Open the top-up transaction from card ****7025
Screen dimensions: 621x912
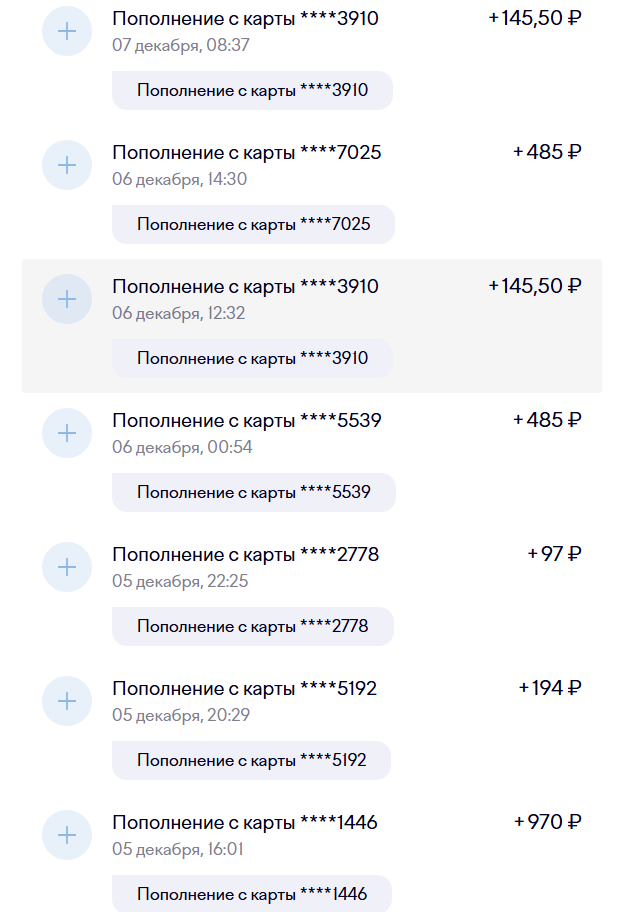pos(246,153)
